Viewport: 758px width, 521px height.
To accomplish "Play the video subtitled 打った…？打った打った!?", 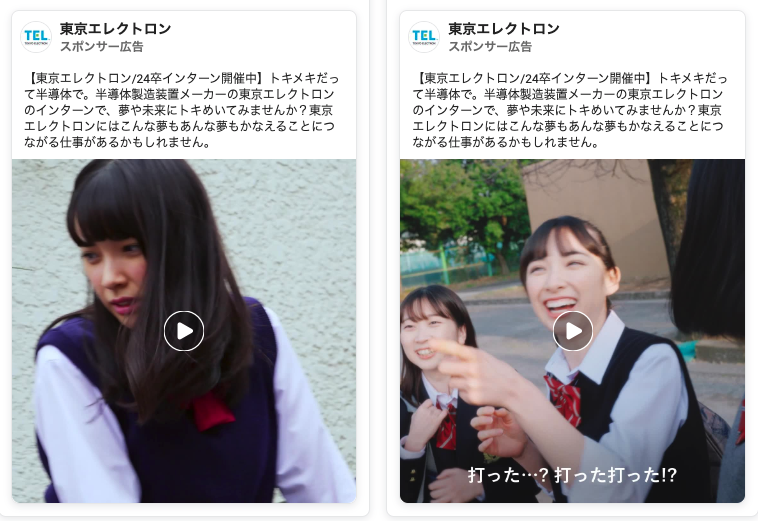I will click(x=573, y=331).
